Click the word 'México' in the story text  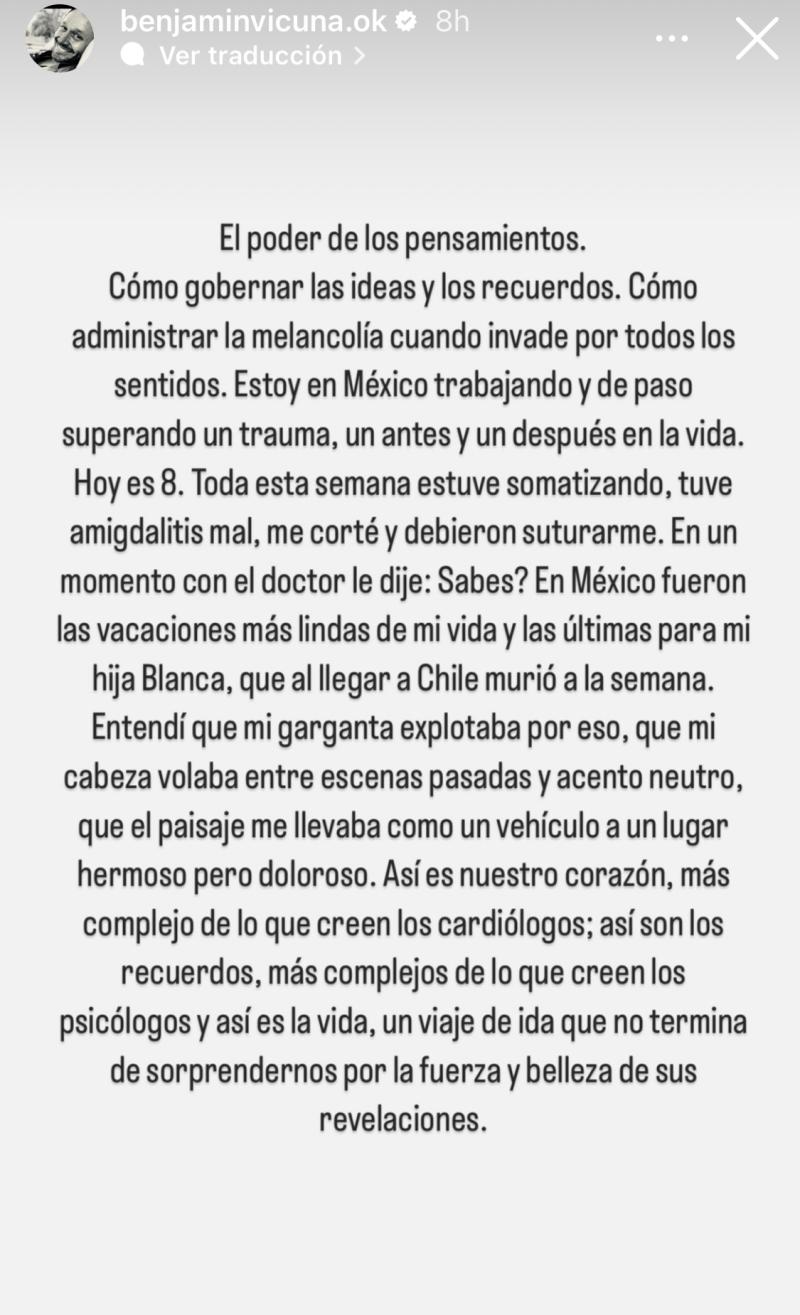pyautogui.click(x=376, y=384)
